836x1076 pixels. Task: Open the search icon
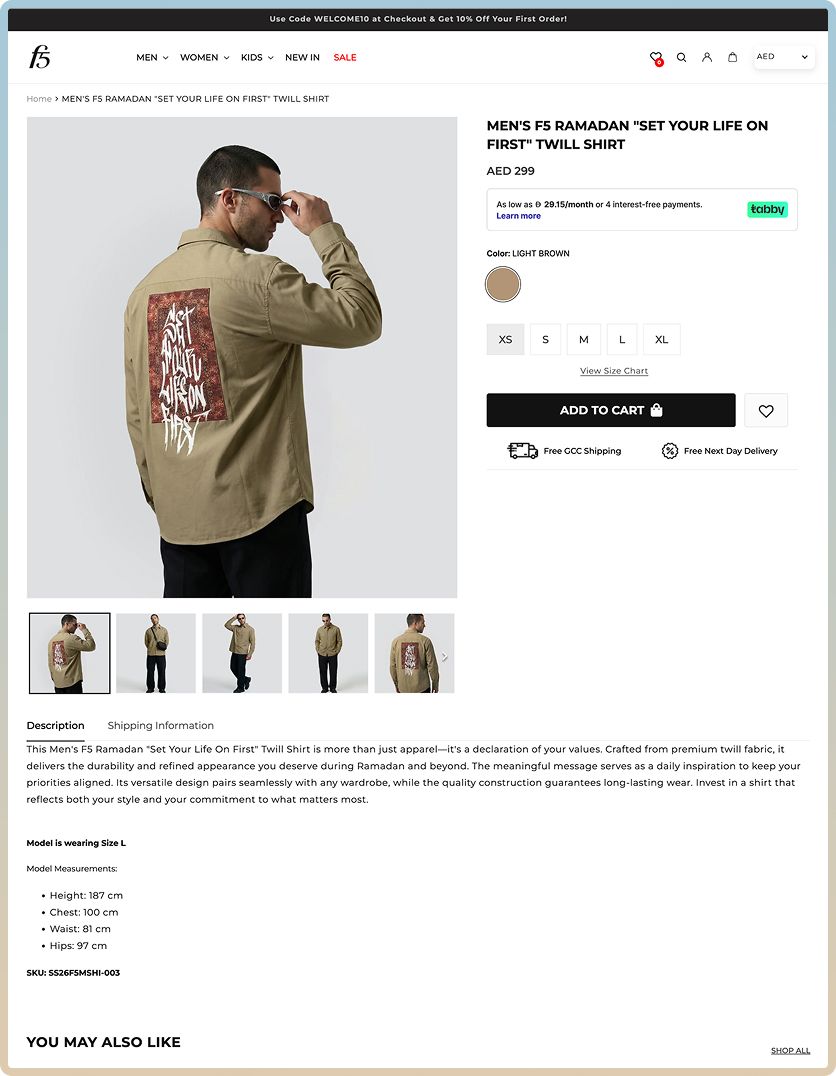pyautogui.click(x=681, y=57)
